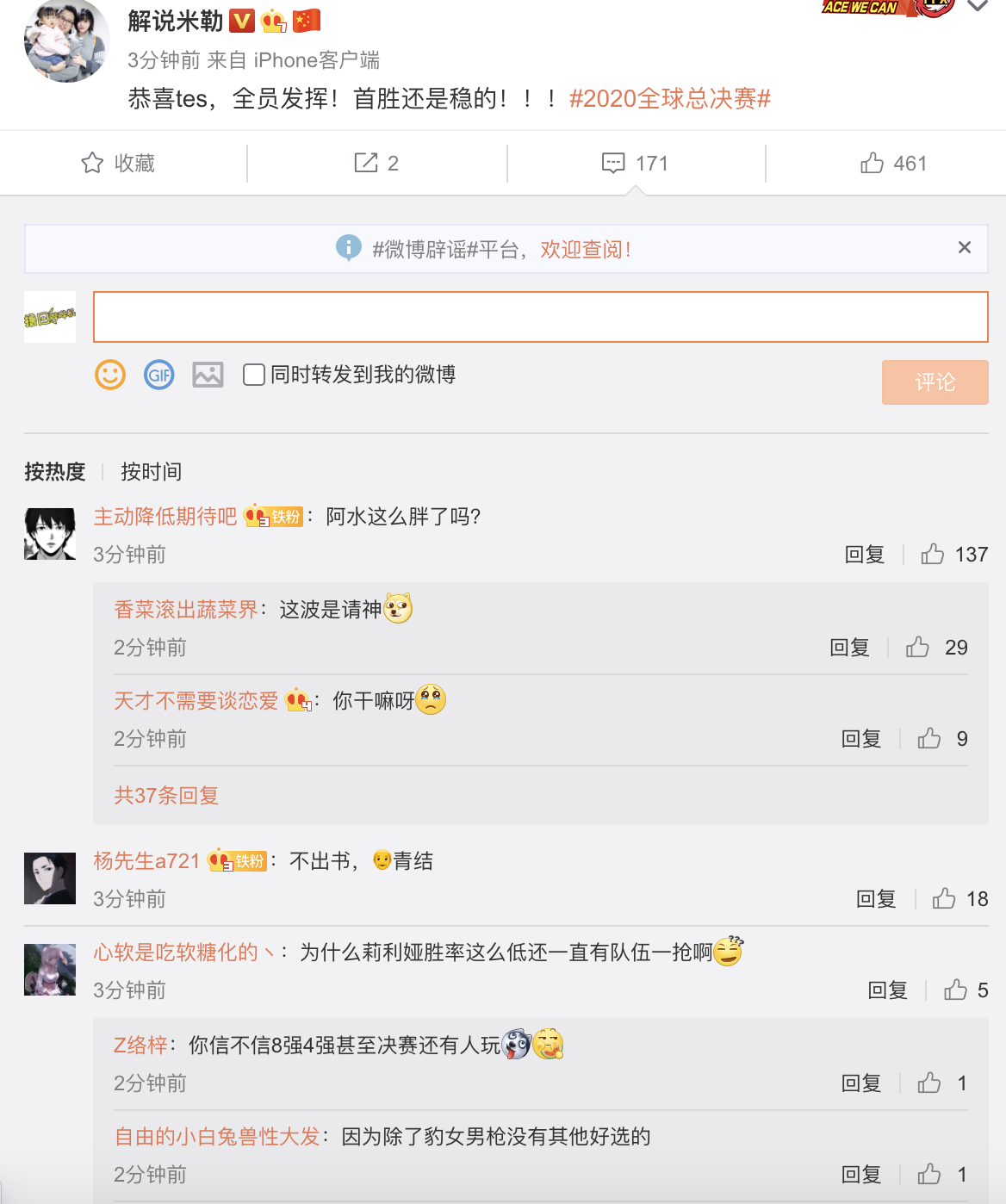The width and height of the screenshot is (1006, 1204).
Task: Check 同时转发到我的微博
Action: tap(254, 375)
